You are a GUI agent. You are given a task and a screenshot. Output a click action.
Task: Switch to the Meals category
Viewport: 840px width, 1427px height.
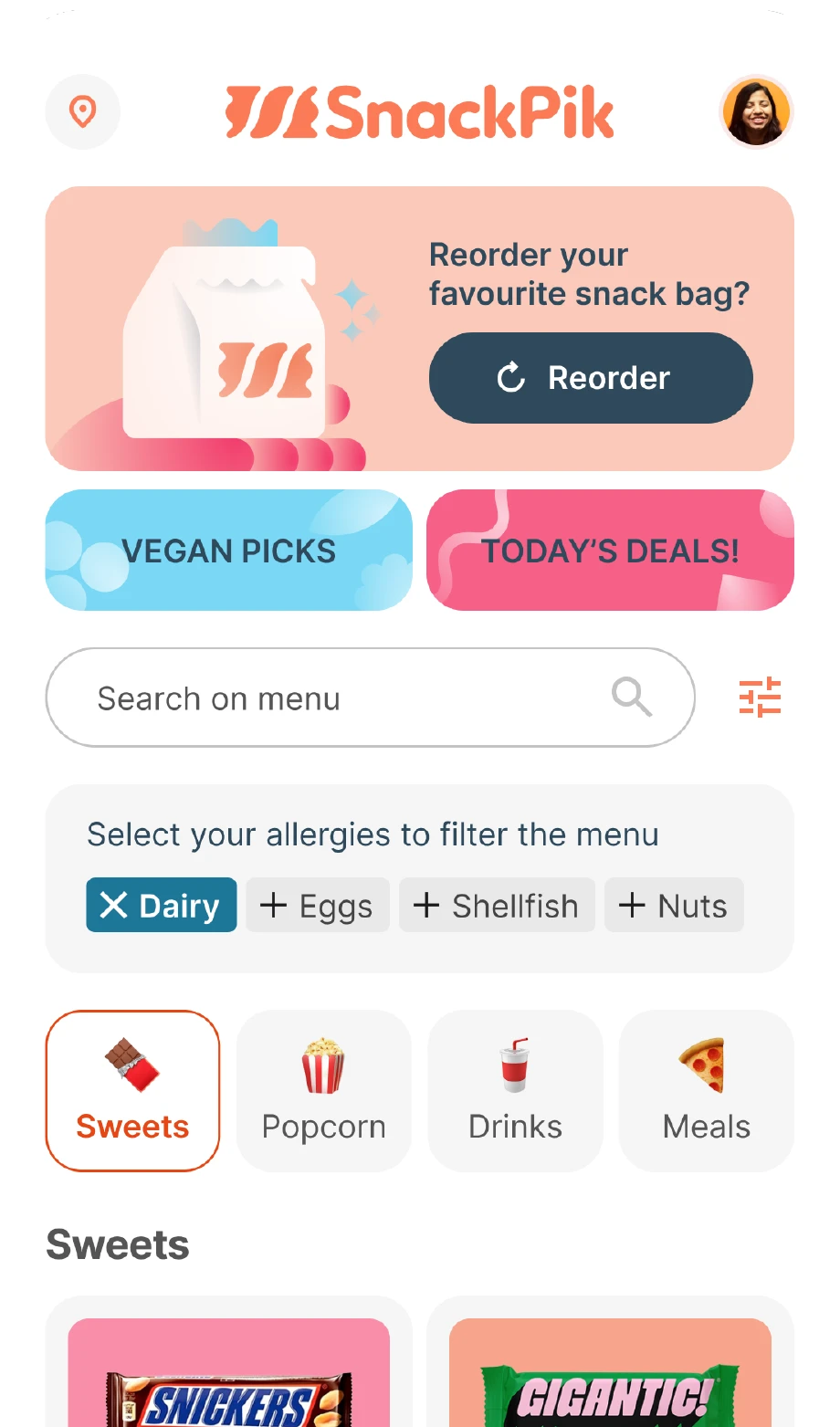[x=707, y=1090]
